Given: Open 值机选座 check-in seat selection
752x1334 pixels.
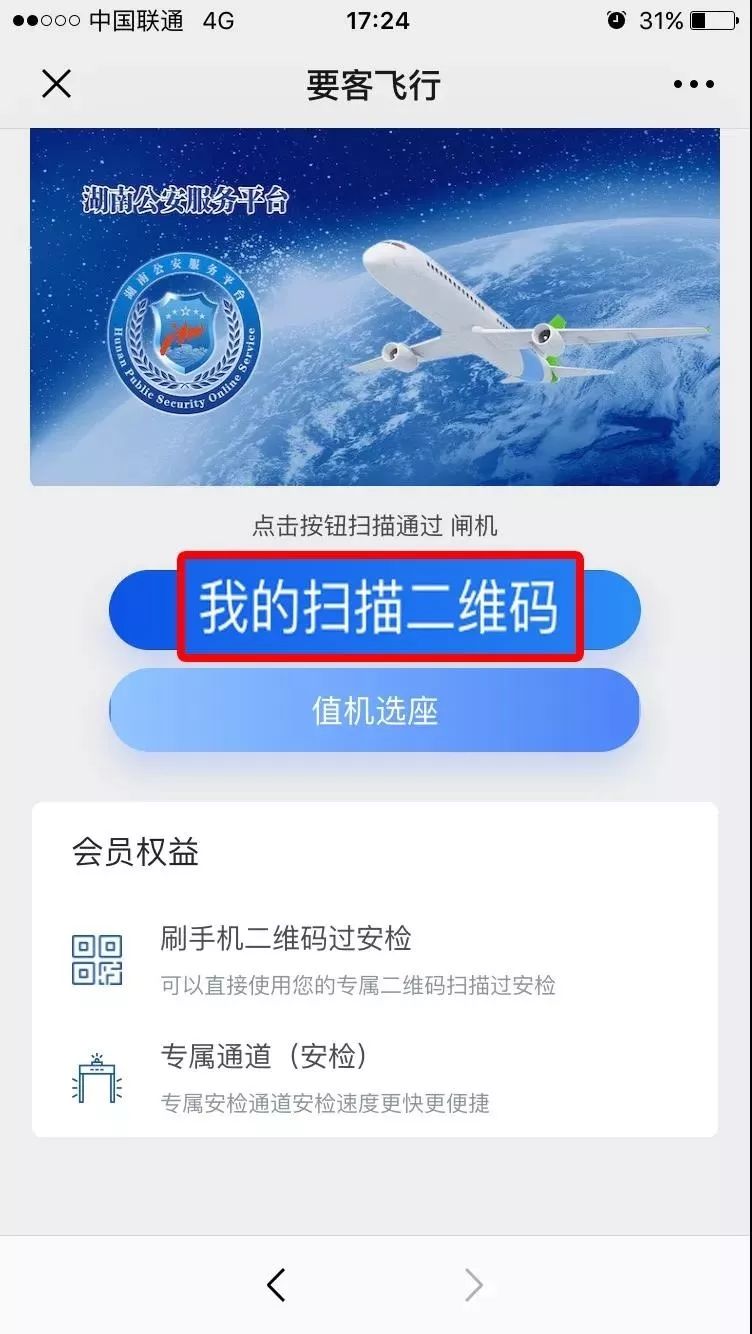Looking at the screenshot, I should (374, 711).
